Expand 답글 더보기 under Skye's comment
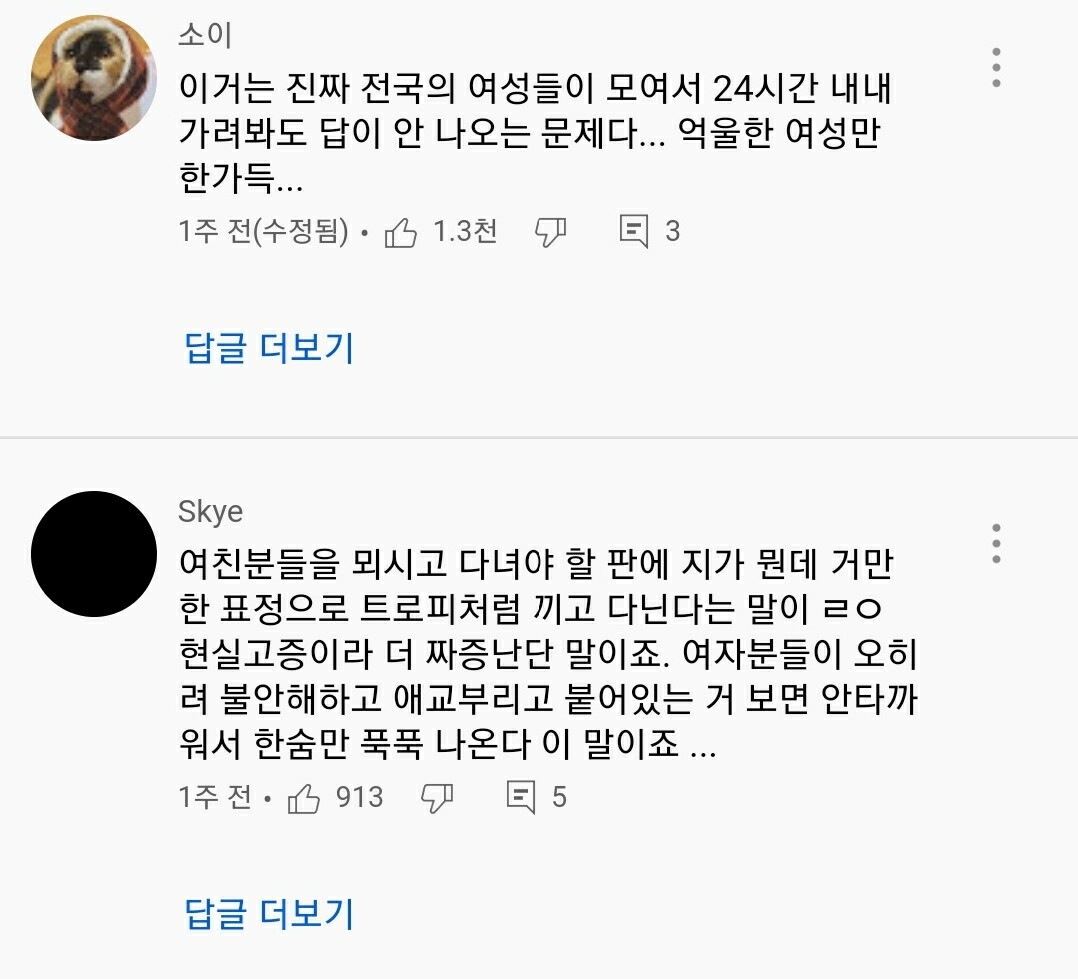 coord(269,913)
